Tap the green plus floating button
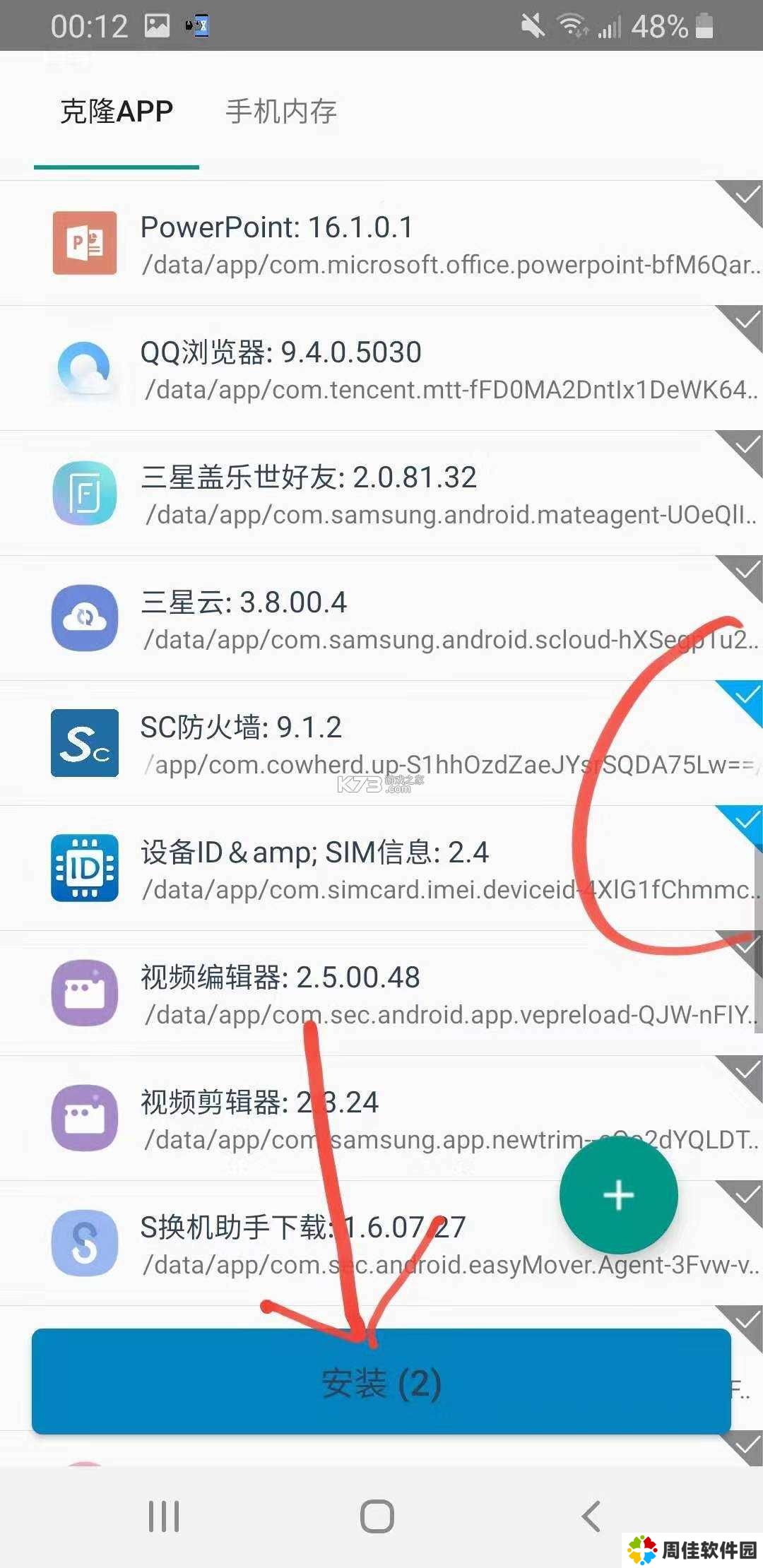This screenshot has height=1568, width=763. click(619, 1195)
